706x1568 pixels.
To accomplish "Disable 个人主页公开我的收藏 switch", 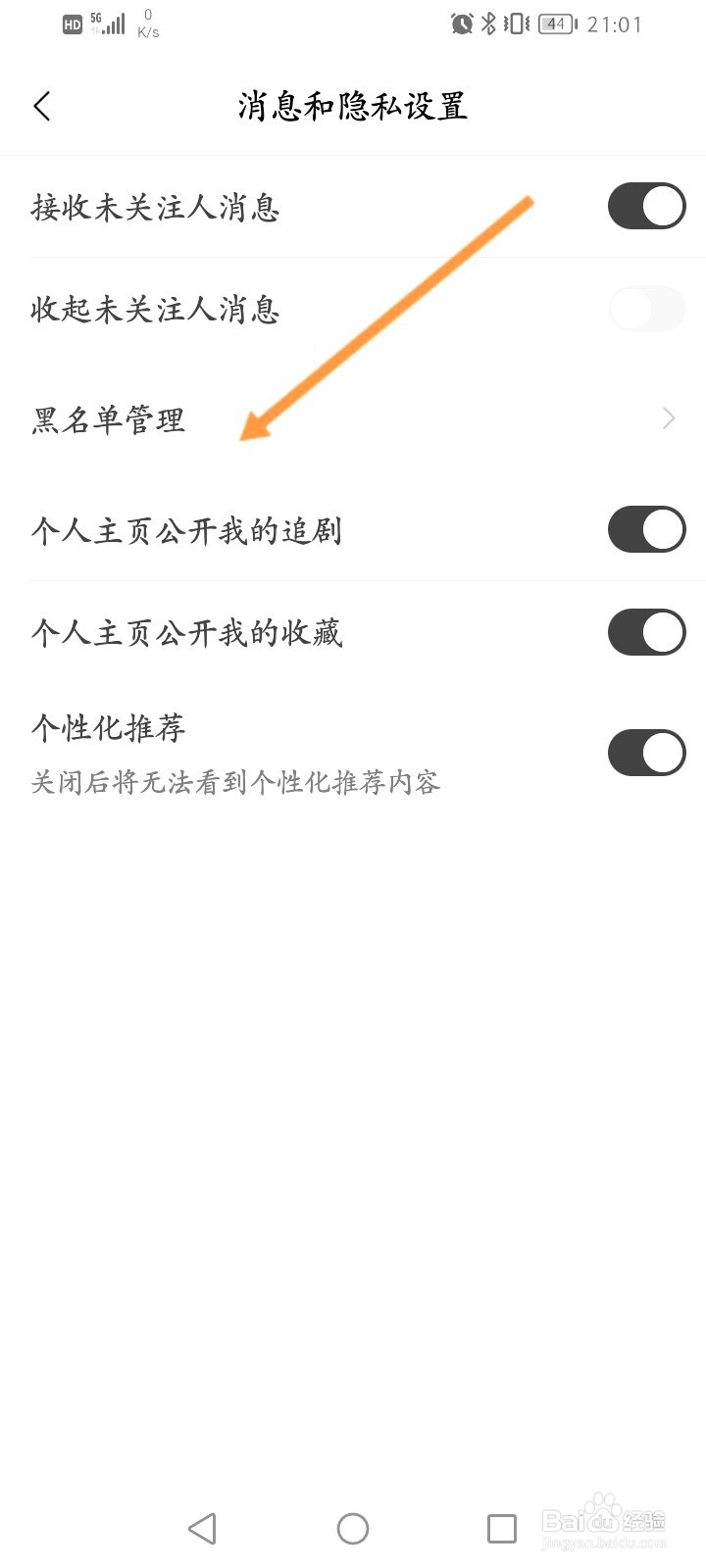I will tap(646, 632).
